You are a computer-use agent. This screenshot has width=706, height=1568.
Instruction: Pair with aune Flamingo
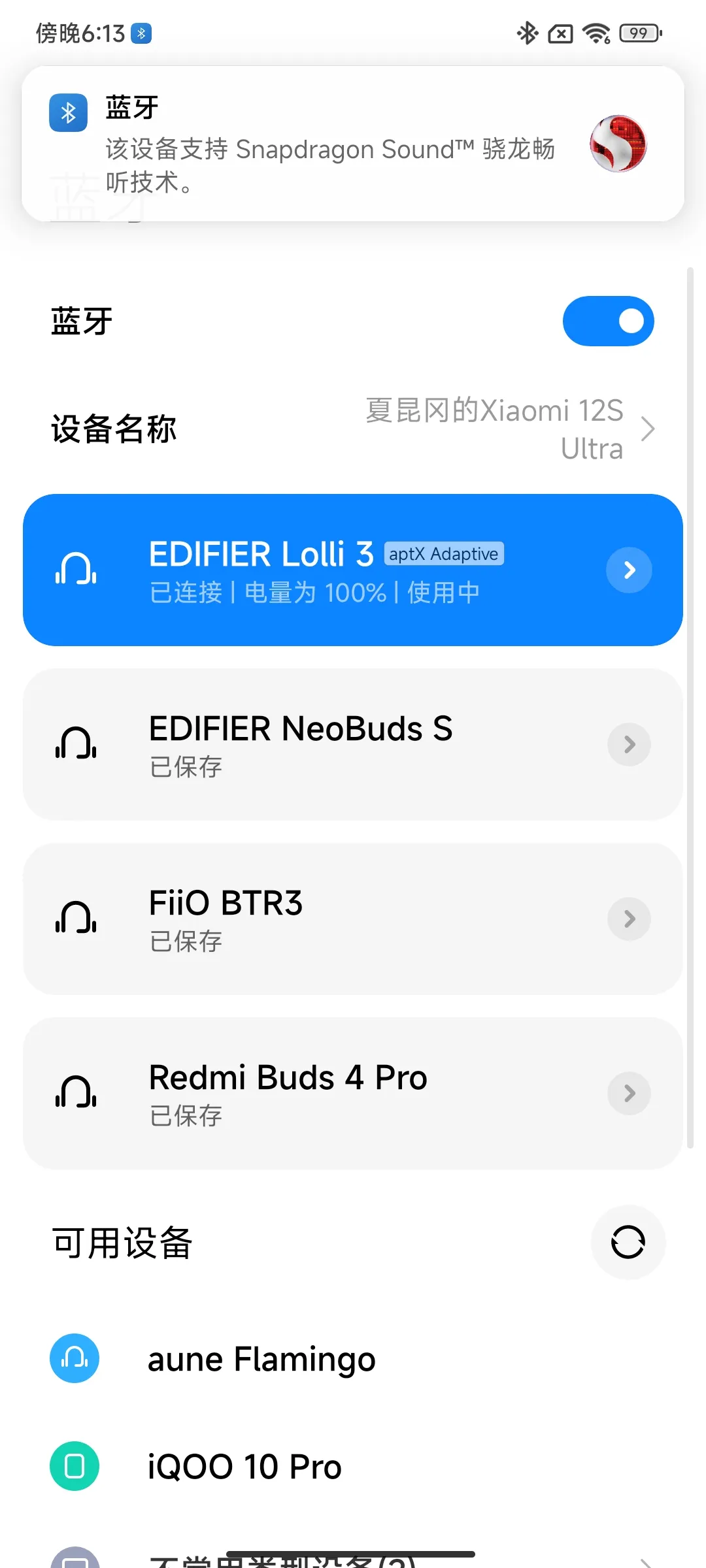point(353,1358)
